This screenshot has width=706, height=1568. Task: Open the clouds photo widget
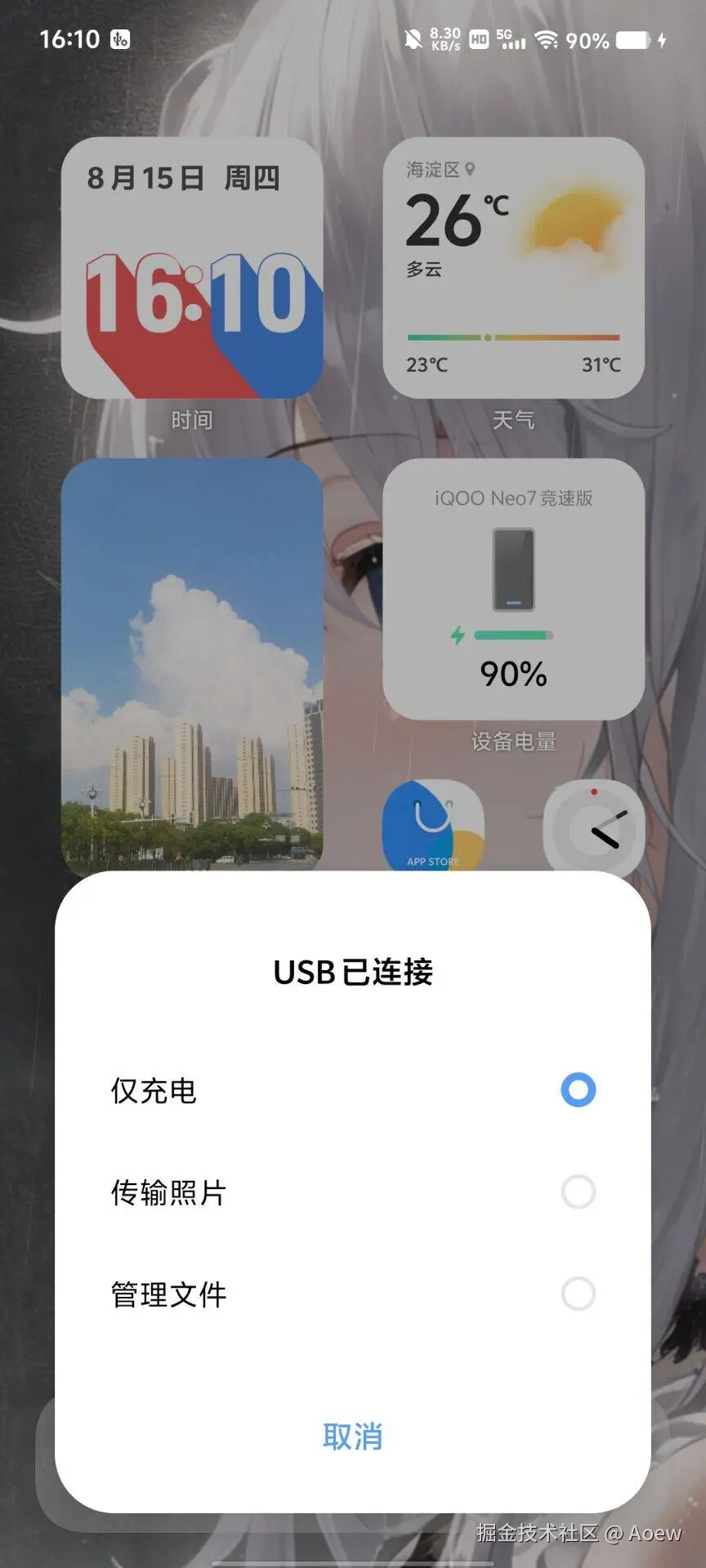click(194, 661)
